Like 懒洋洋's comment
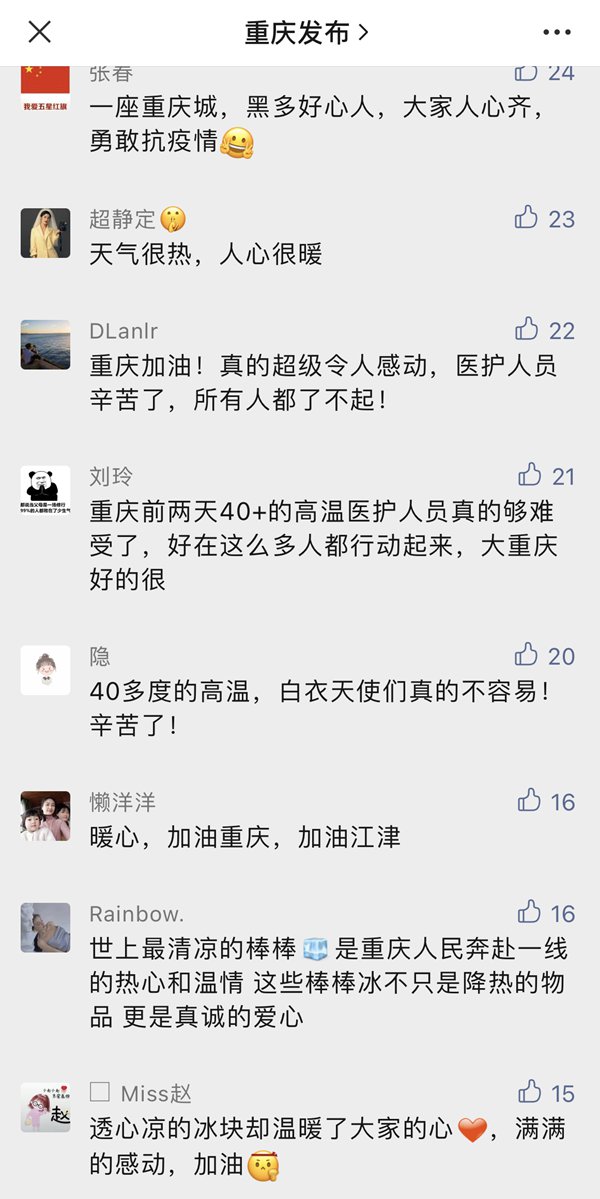 pyautogui.click(x=529, y=800)
